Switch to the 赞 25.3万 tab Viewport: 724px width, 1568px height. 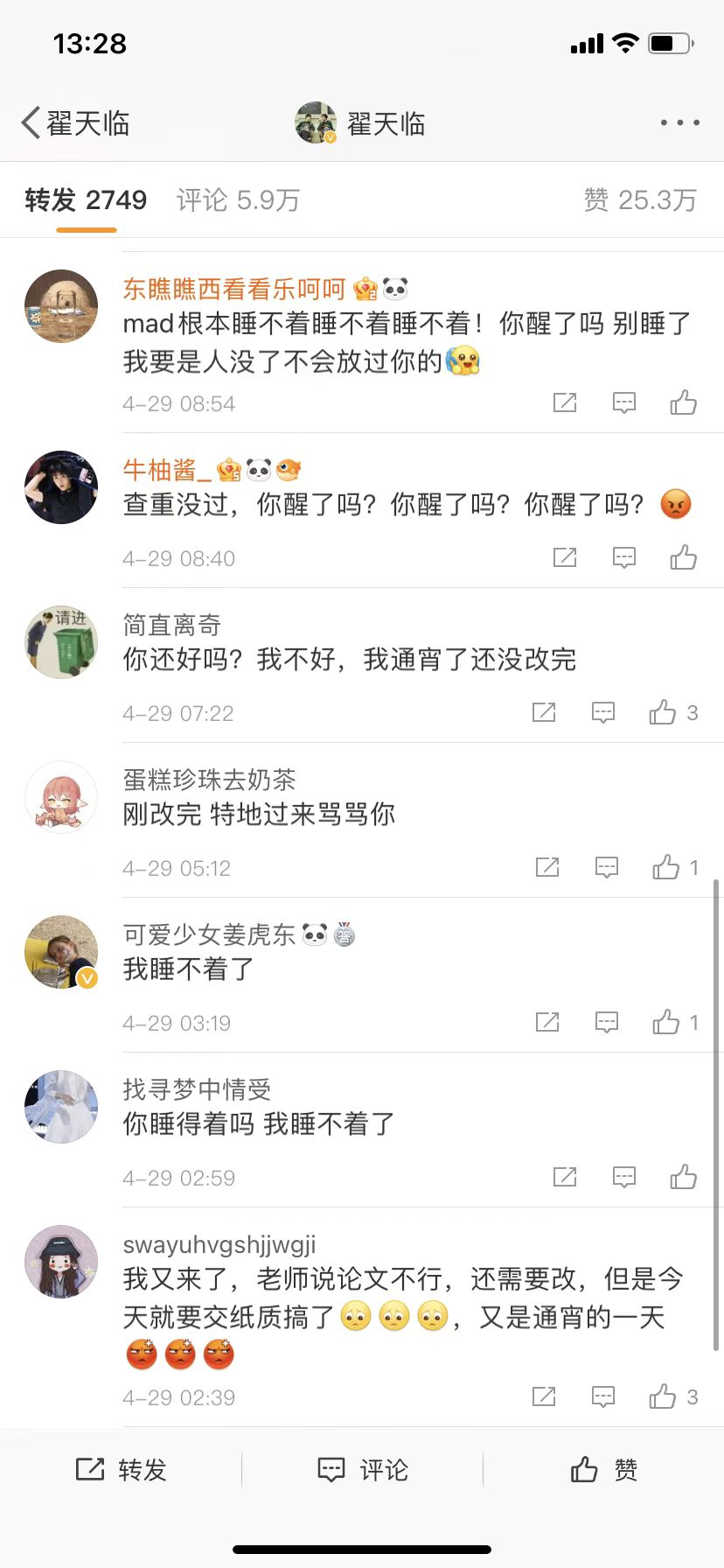coord(640,200)
